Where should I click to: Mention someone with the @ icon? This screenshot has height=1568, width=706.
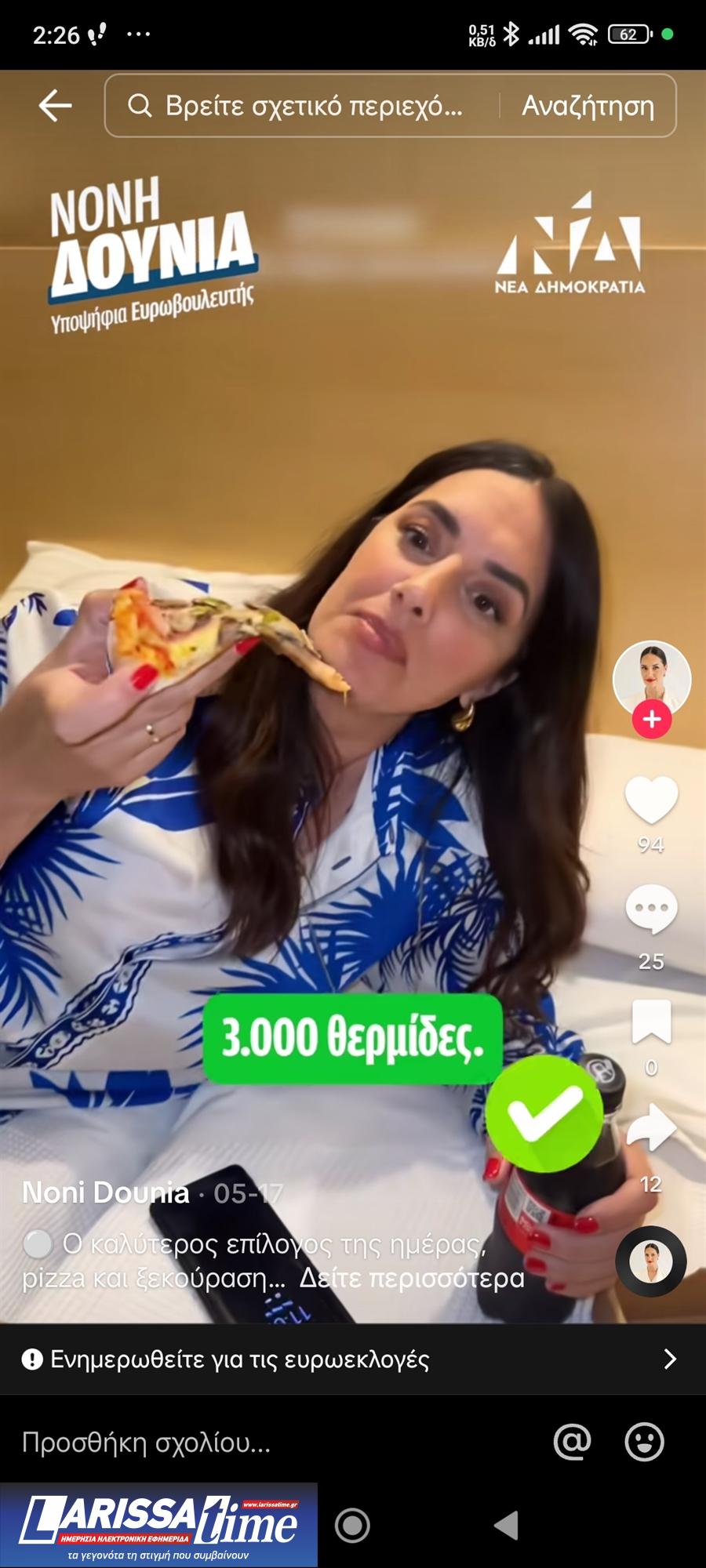click(572, 1442)
